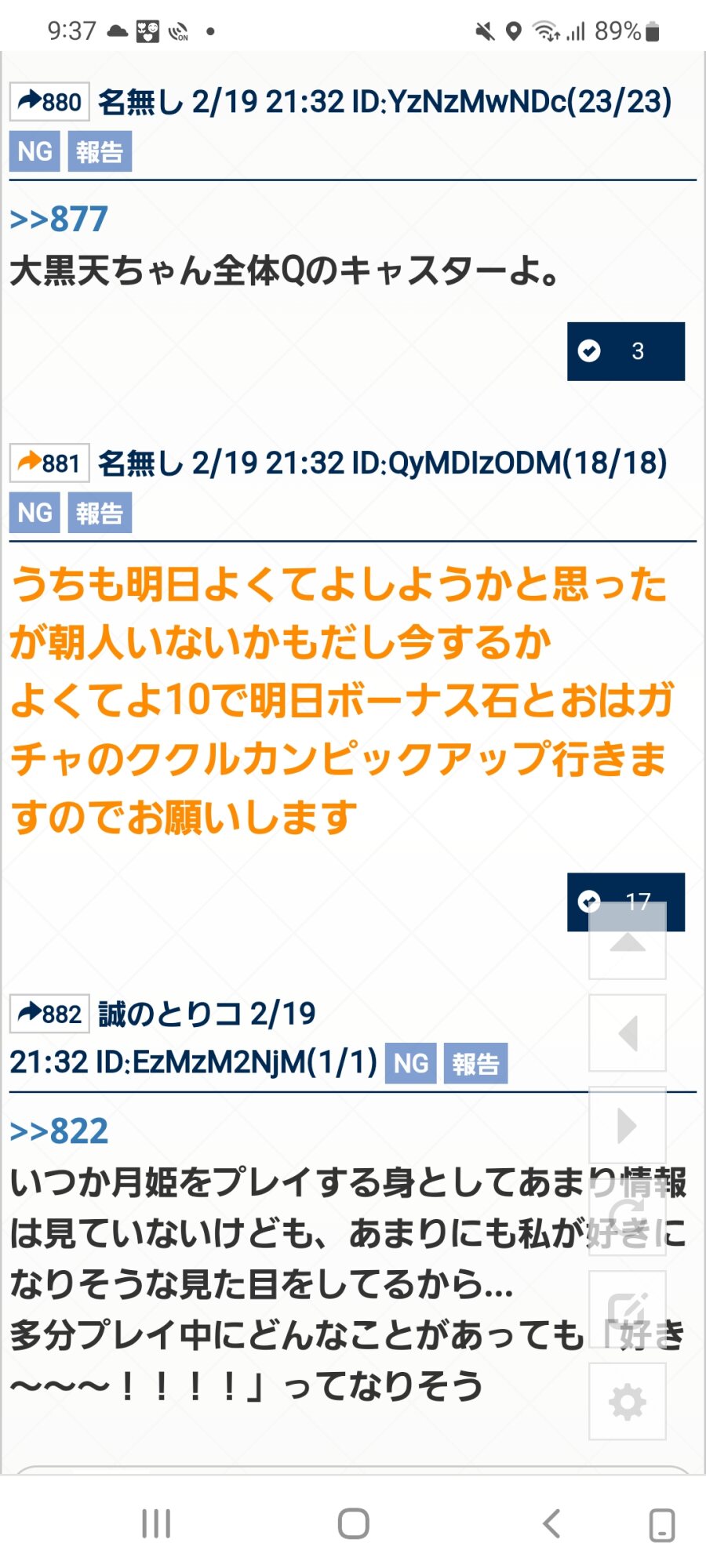Reply to post number 881
The height and width of the screenshot is (1568, 706).
coord(49,463)
